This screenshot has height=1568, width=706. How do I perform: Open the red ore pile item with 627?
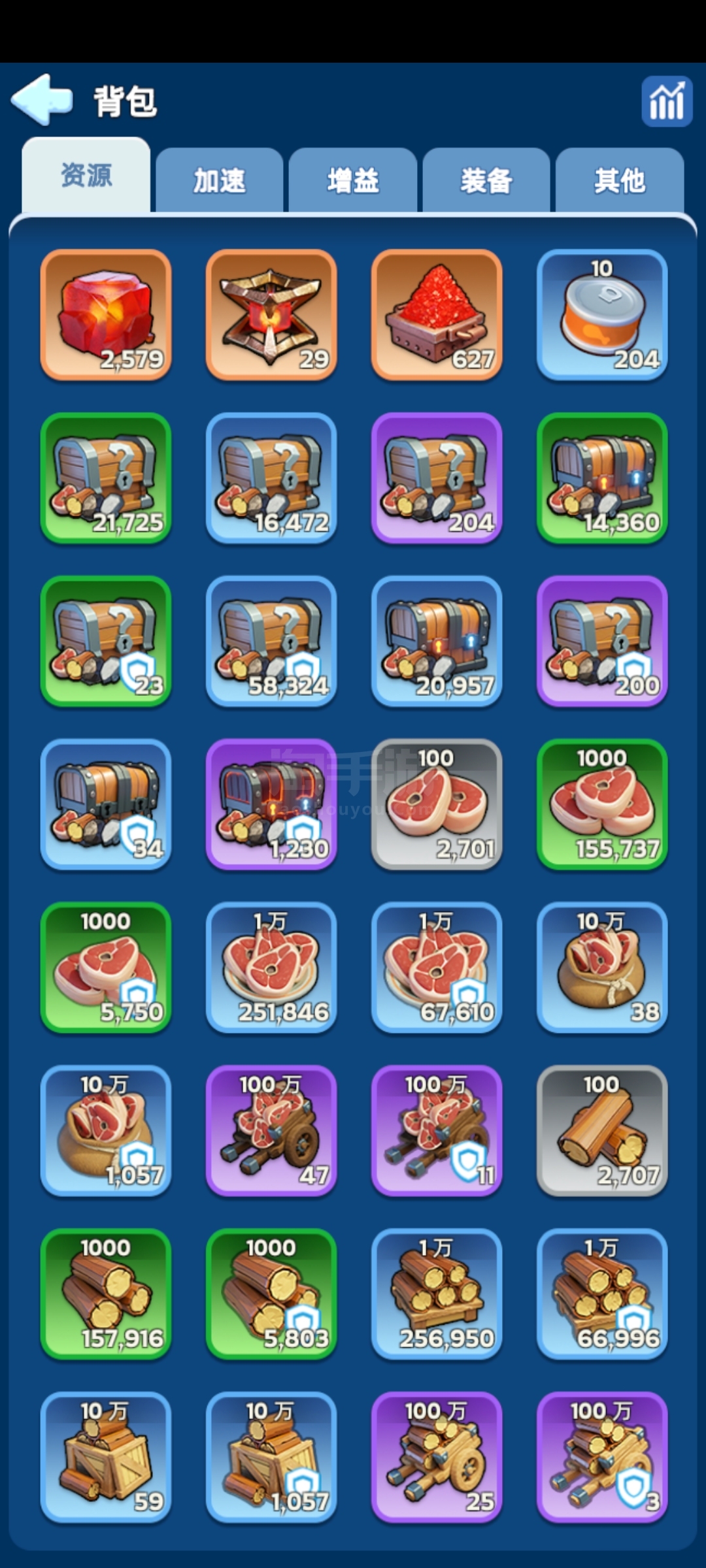[x=437, y=314]
